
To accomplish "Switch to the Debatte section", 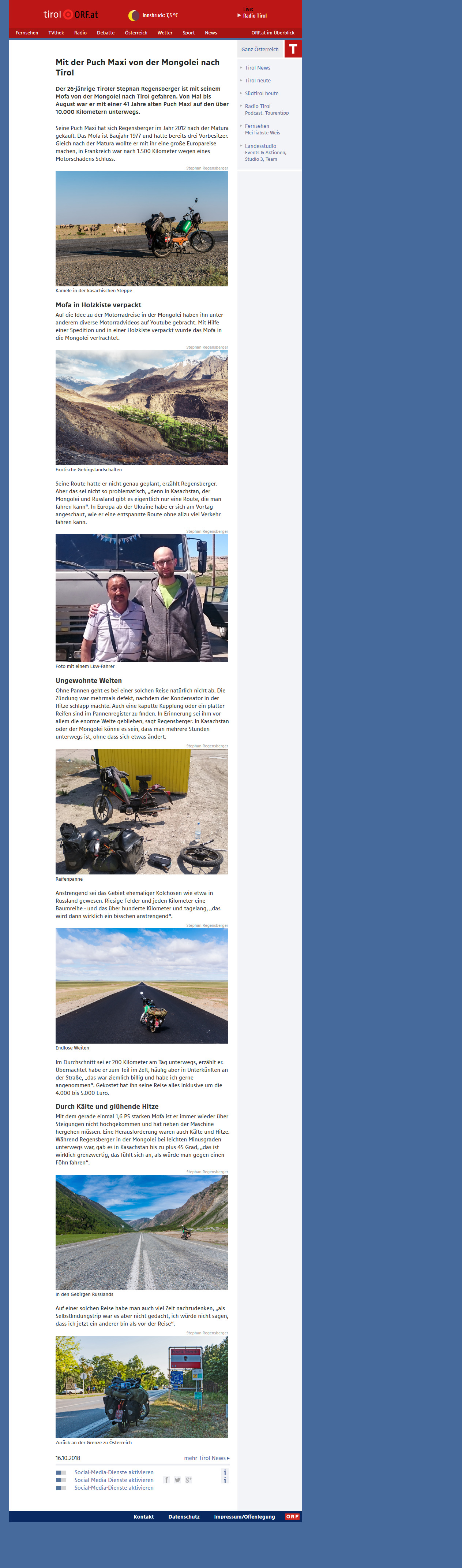I will 106,33.
